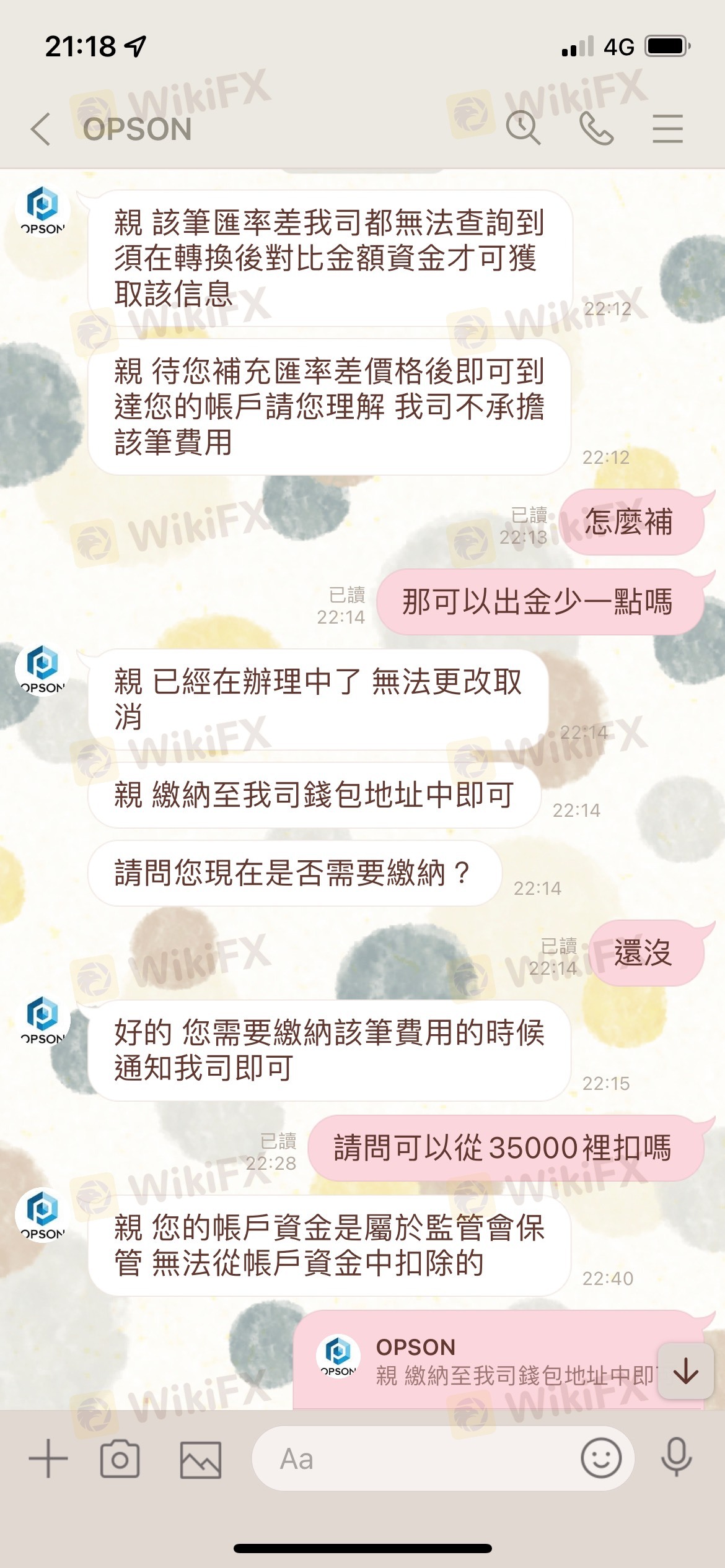Viewport: 725px width, 1568px height.
Task: Start a voice call with OPSON
Action: pyautogui.click(x=596, y=129)
